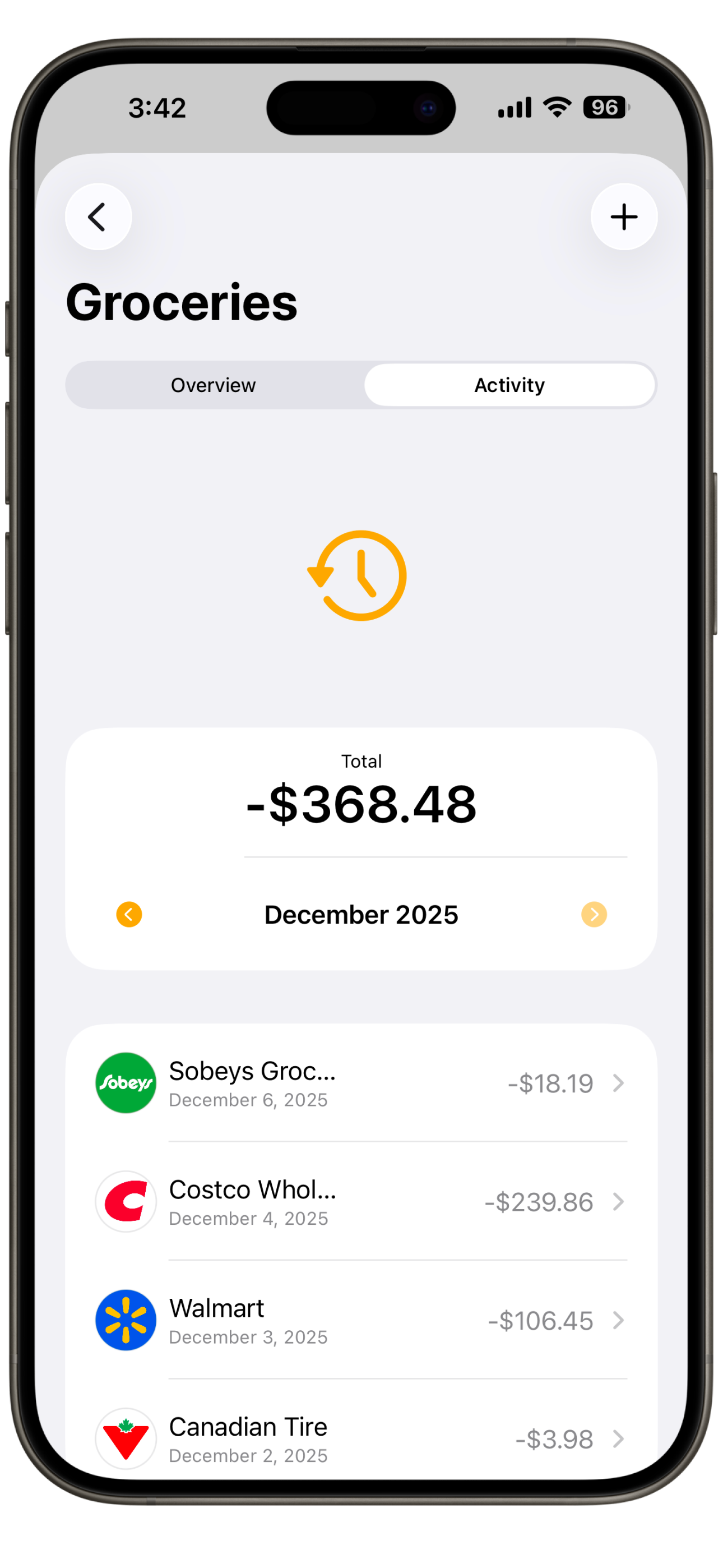Advance to January 2026

[x=595, y=914]
